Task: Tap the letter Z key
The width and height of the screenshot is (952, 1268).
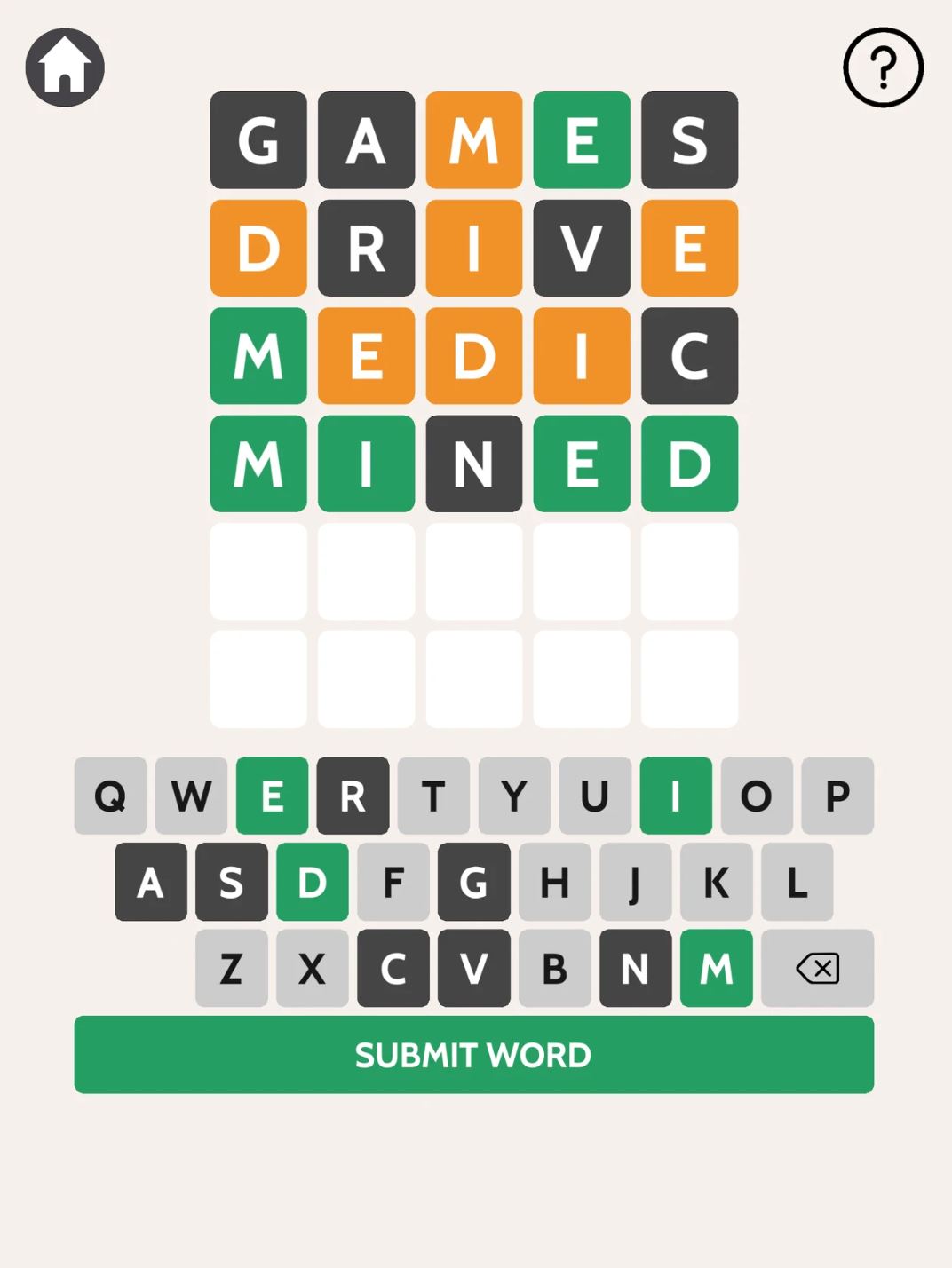Action: coord(231,968)
